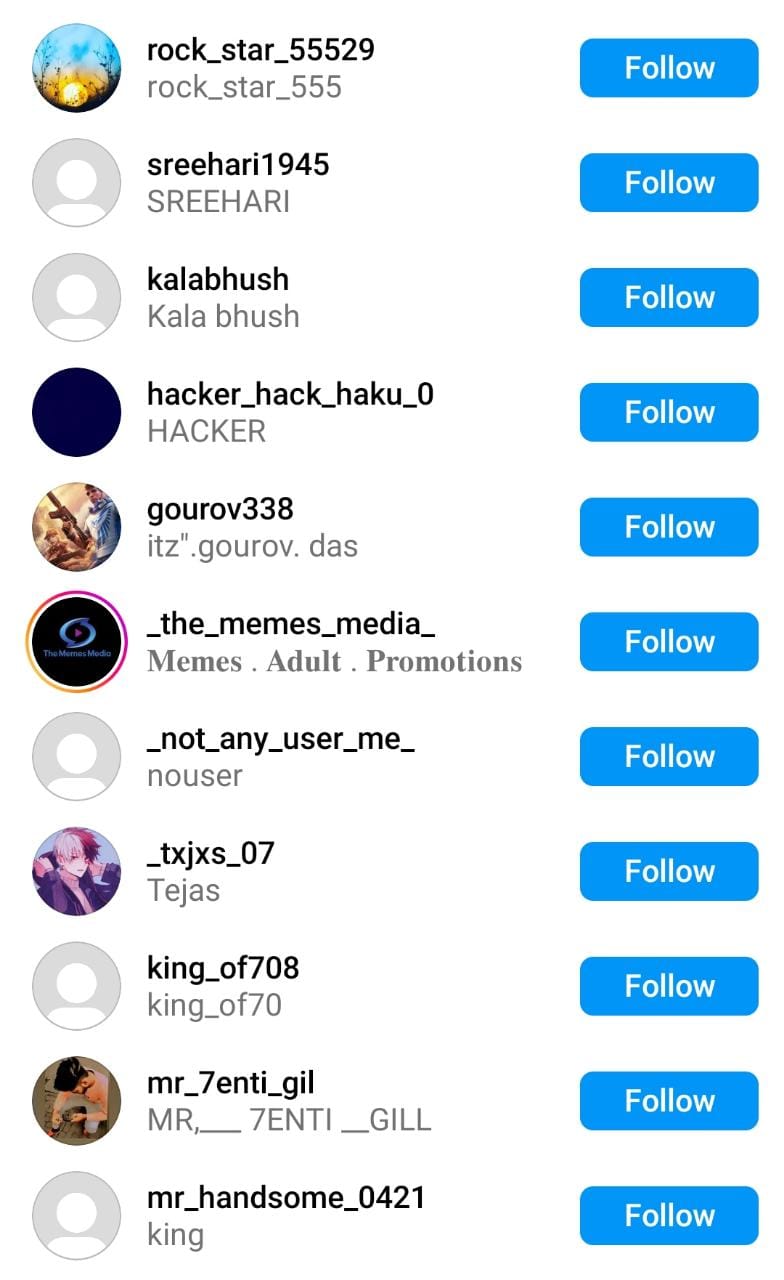Follow the kalabhush account

(669, 297)
